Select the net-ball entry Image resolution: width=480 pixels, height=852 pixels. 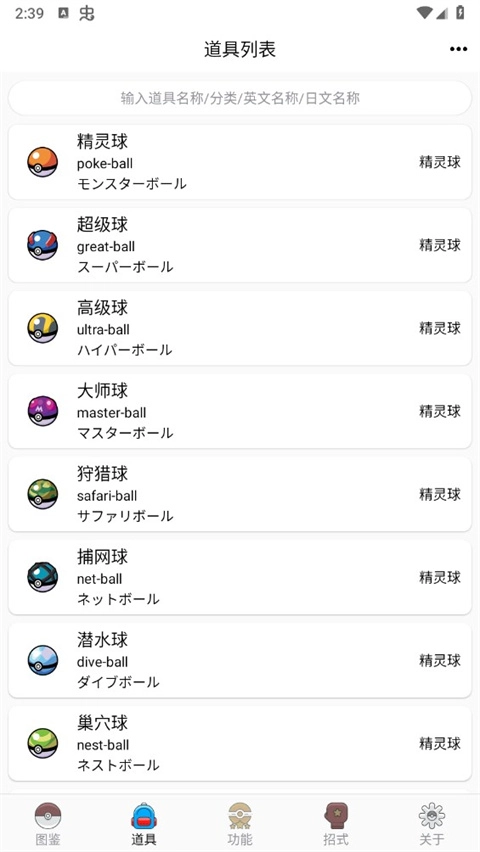[240, 578]
